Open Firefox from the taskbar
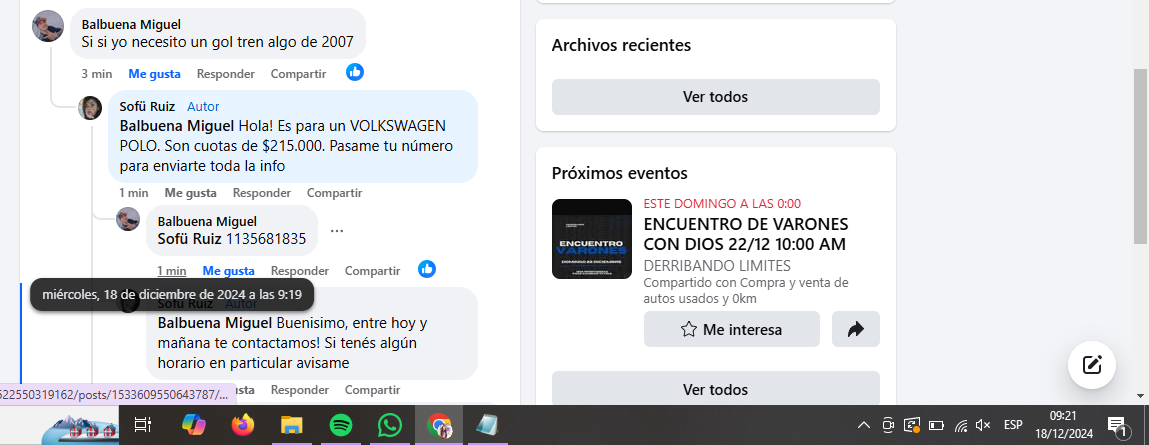This screenshot has height=445, width=1149. tap(242, 425)
